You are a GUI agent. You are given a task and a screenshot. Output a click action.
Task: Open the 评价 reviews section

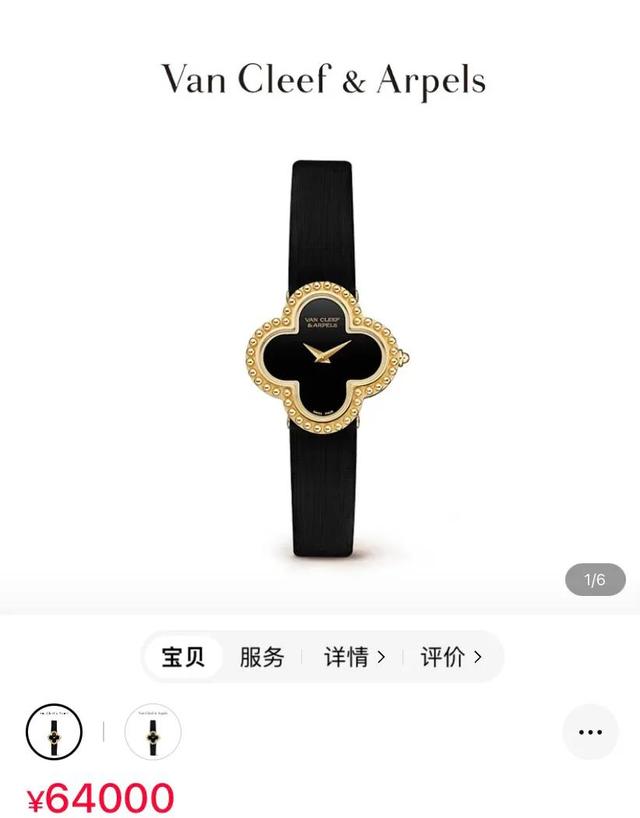[x=450, y=657]
